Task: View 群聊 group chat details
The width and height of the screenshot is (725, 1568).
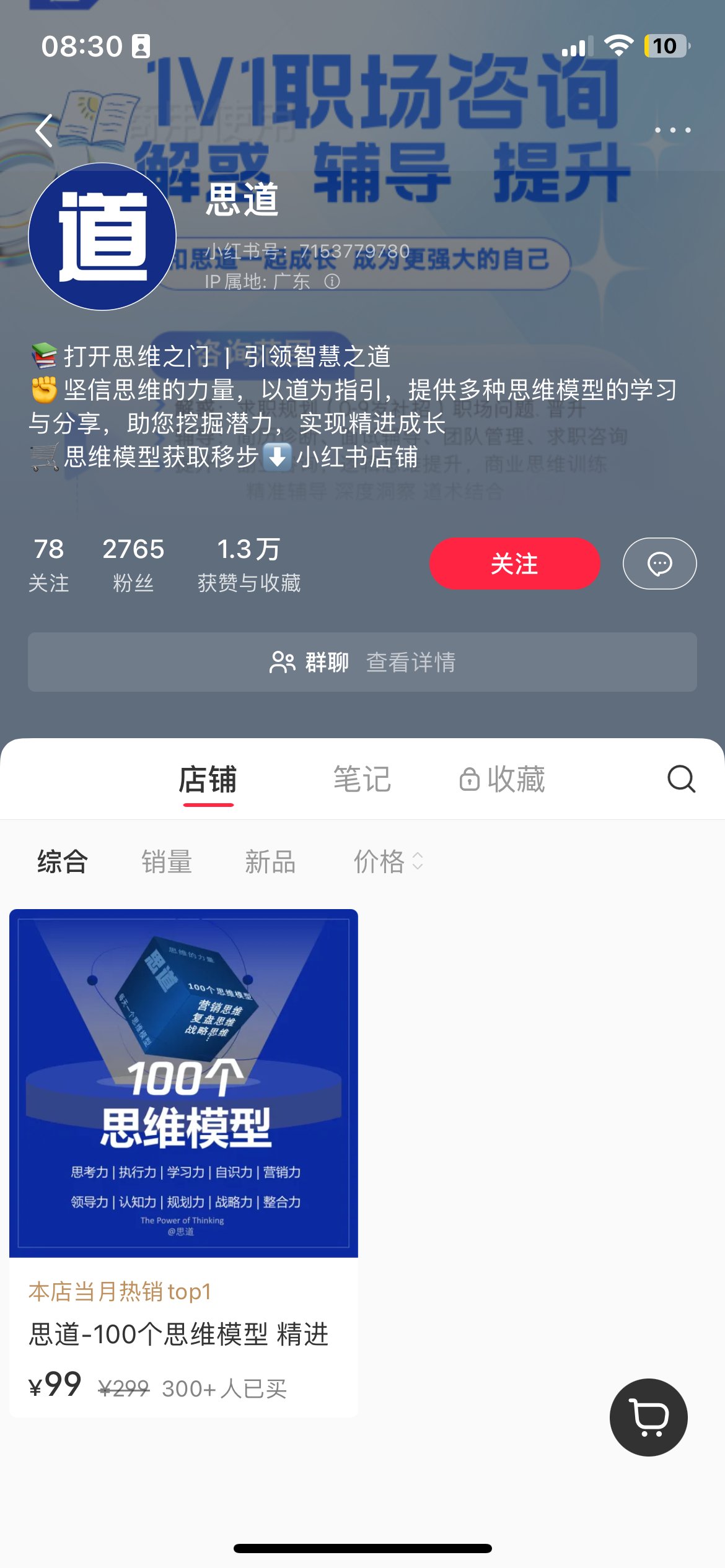Action: tap(362, 662)
